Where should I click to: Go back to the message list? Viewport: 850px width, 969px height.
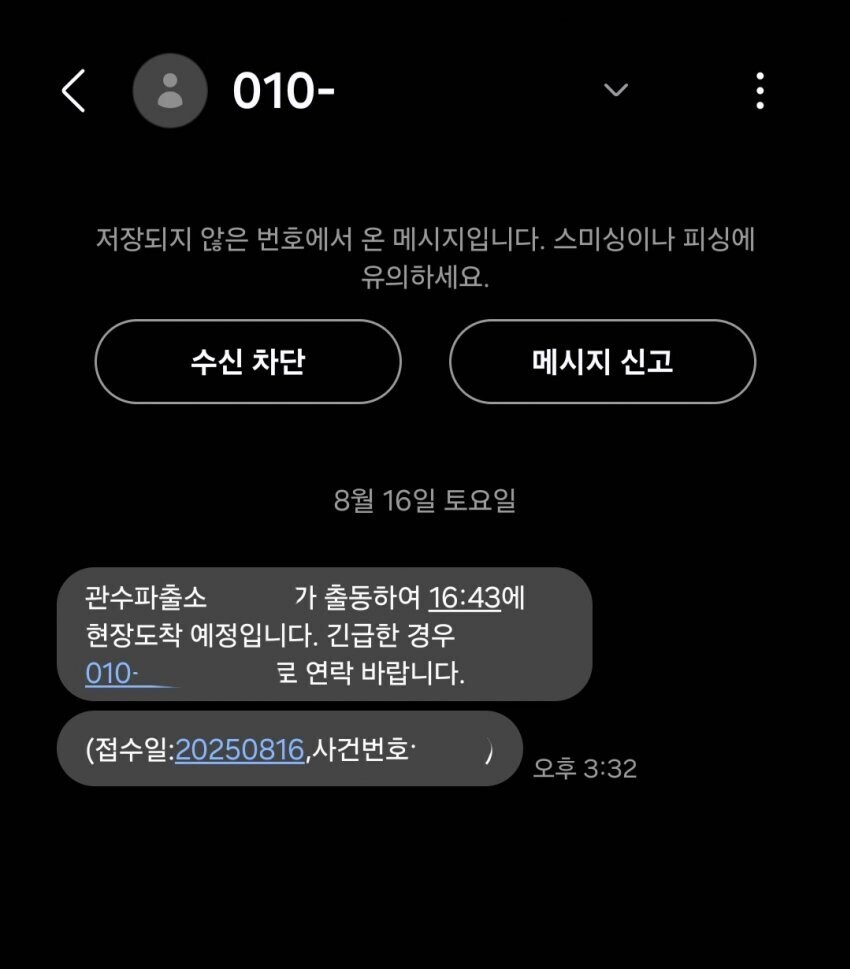[74, 91]
